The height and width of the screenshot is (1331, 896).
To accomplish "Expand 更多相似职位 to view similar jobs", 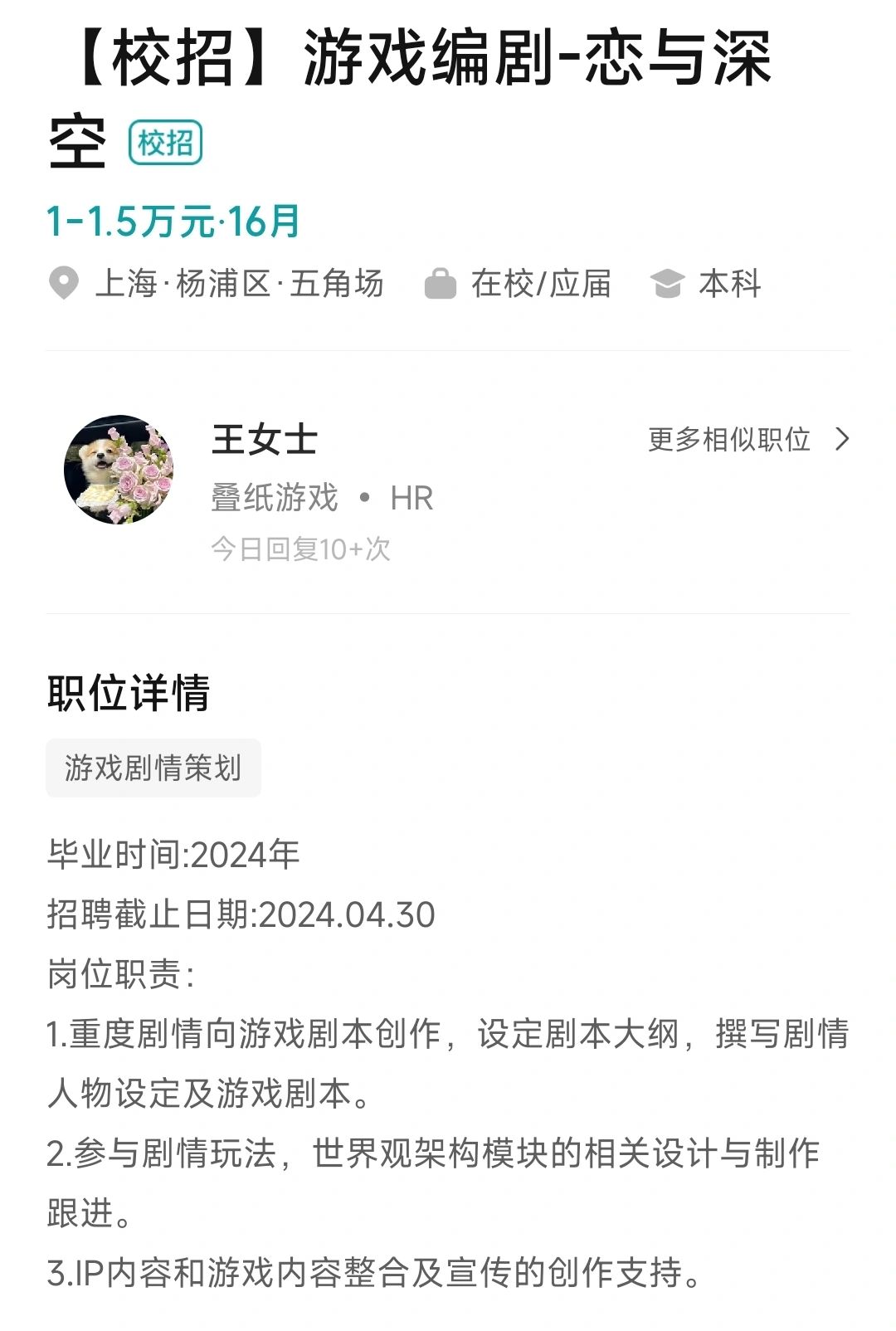I will click(x=728, y=440).
